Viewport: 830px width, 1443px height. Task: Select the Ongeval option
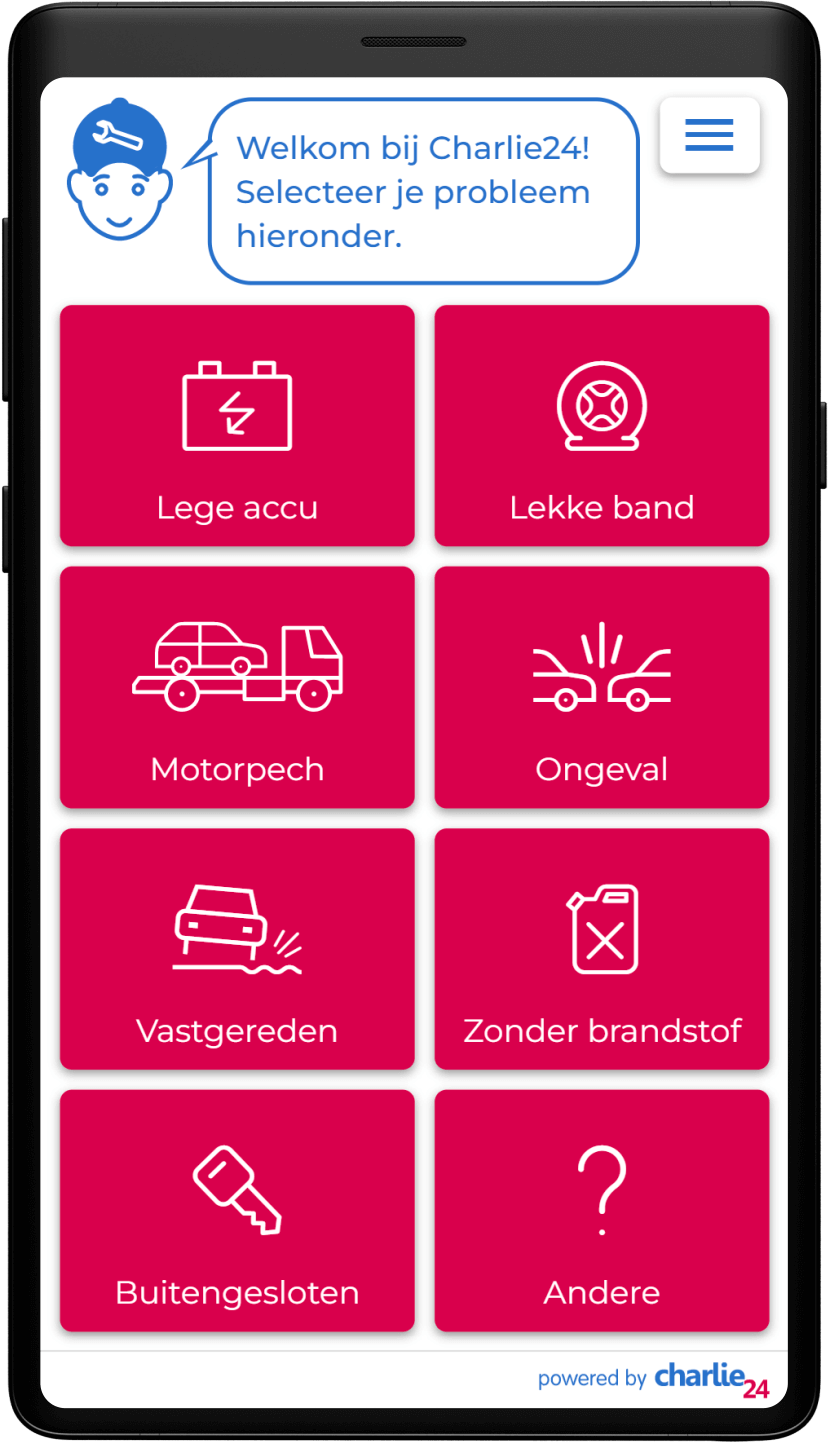pos(602,688)
